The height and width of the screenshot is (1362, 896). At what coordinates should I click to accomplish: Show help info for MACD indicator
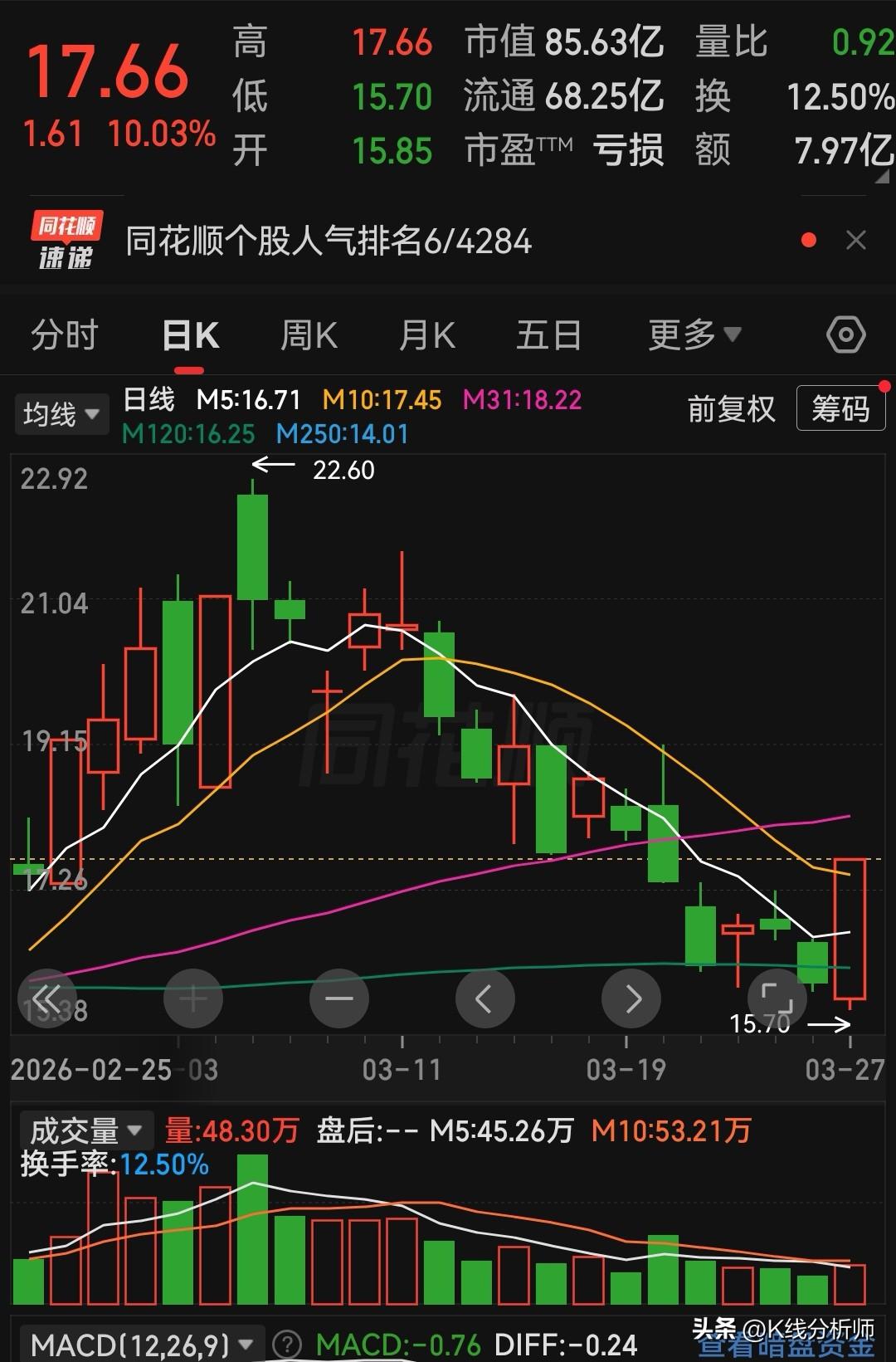[287, 1345]
